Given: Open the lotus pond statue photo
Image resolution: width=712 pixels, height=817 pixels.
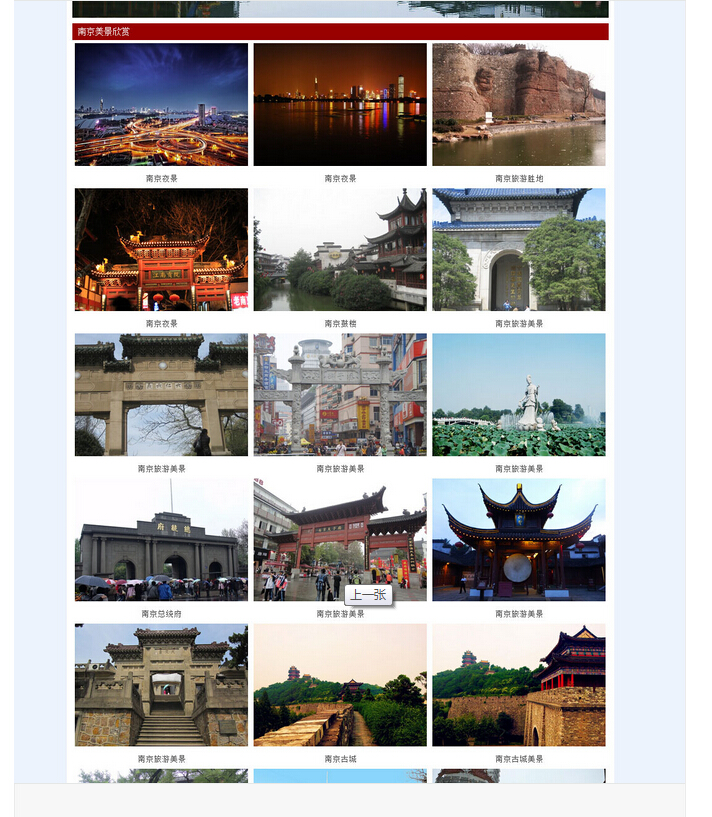Looking at the screenshot, I should 518,394.
